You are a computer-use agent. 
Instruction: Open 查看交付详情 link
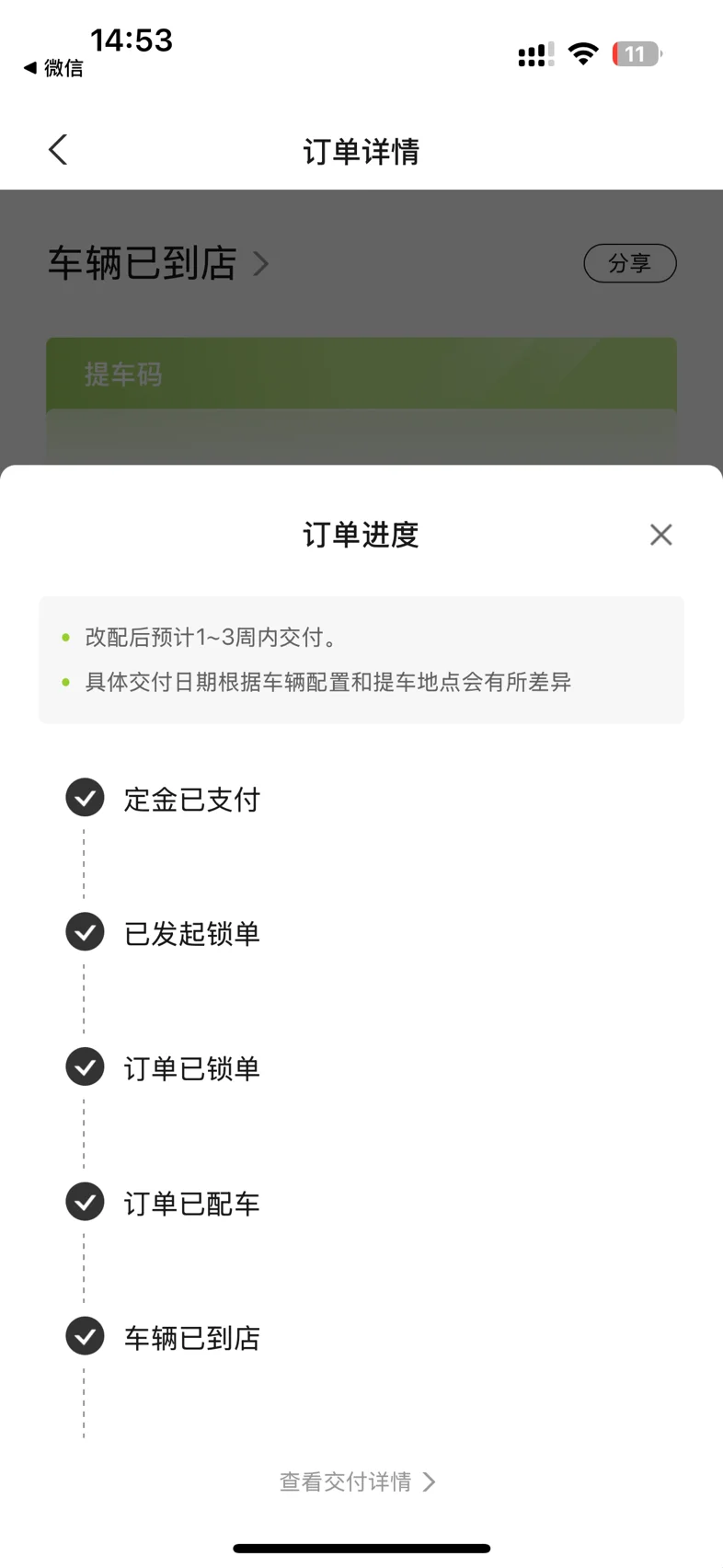coord(357,1482)
